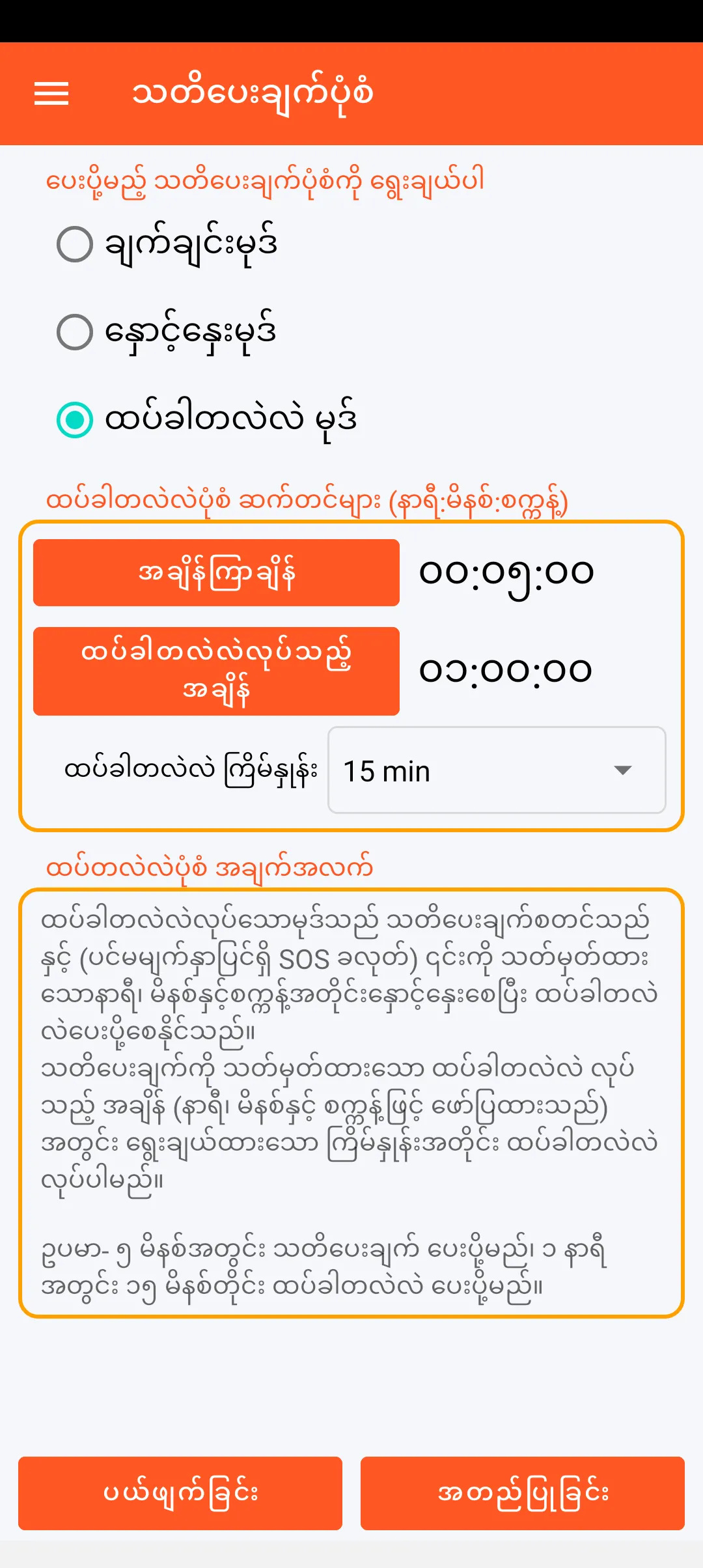Select the နှောင့်နှေးမုဒ် radio option
703x1568 pixels.
[x=75, y=332]
